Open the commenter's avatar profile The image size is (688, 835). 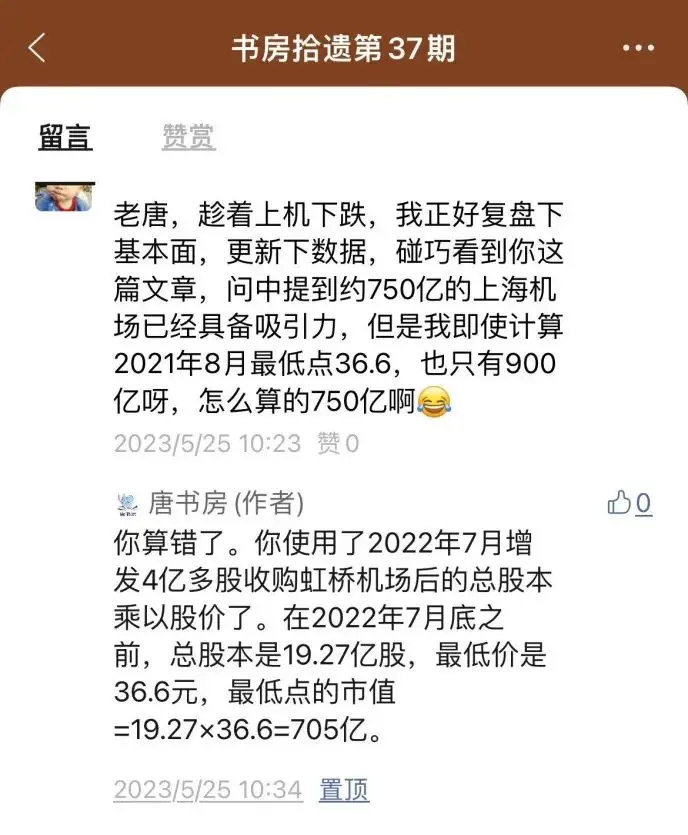pyautogui.click(x=64, y=197)
